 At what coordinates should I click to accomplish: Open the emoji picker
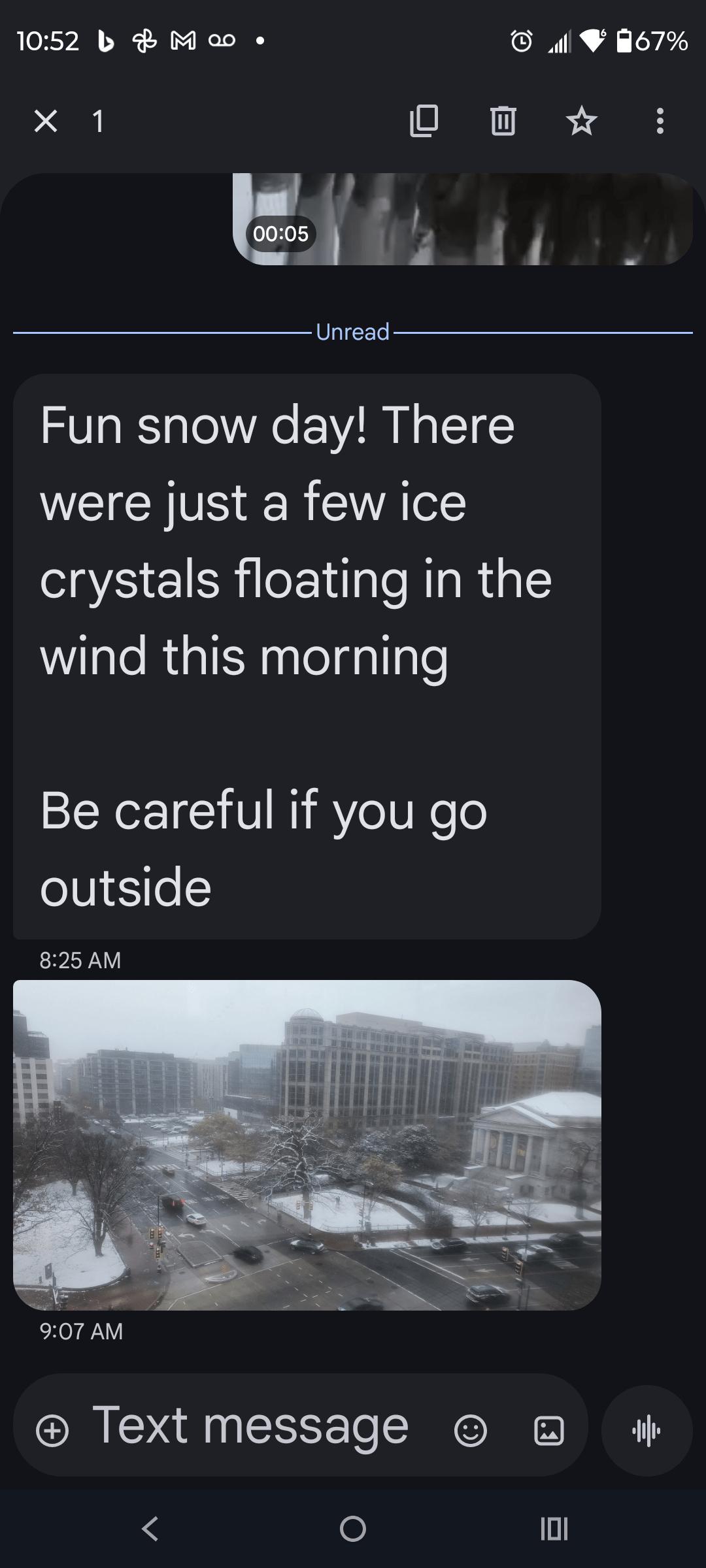470,1431
